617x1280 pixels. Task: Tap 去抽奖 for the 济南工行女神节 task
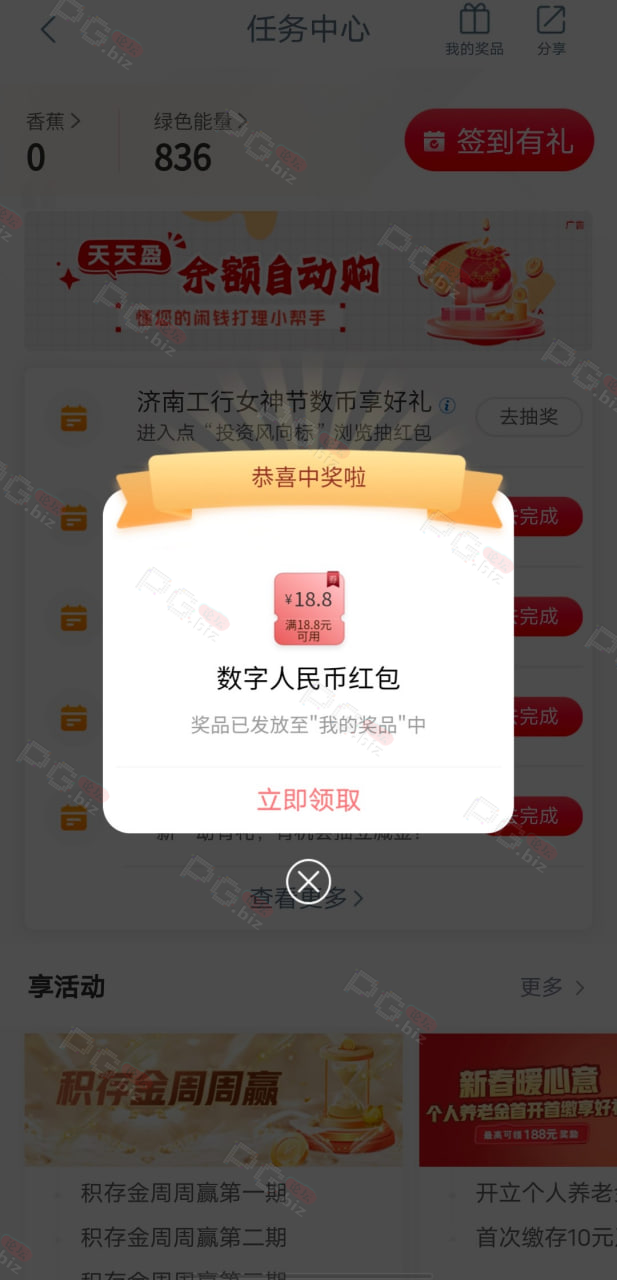[528, 417]
